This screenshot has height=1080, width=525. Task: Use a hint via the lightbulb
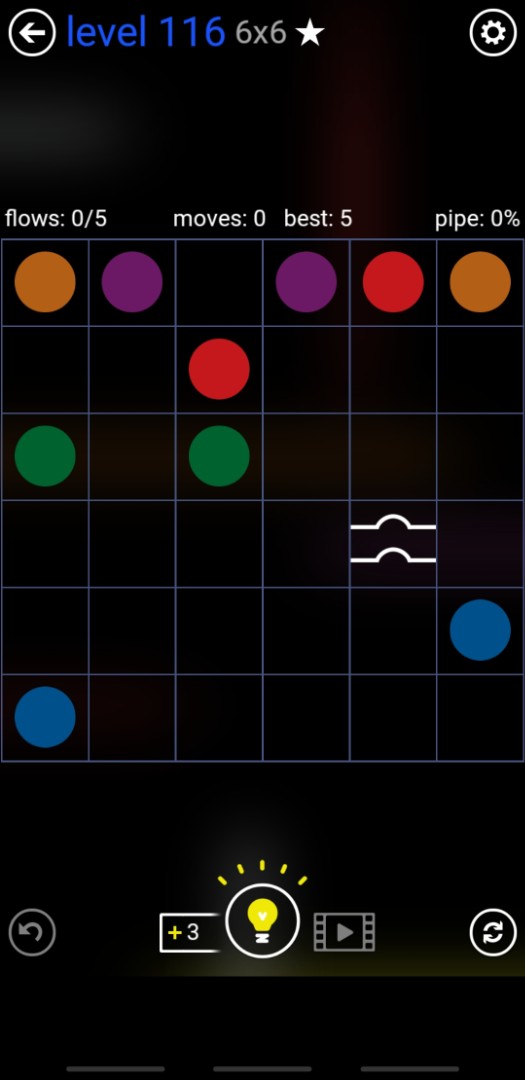click(262, 921)
